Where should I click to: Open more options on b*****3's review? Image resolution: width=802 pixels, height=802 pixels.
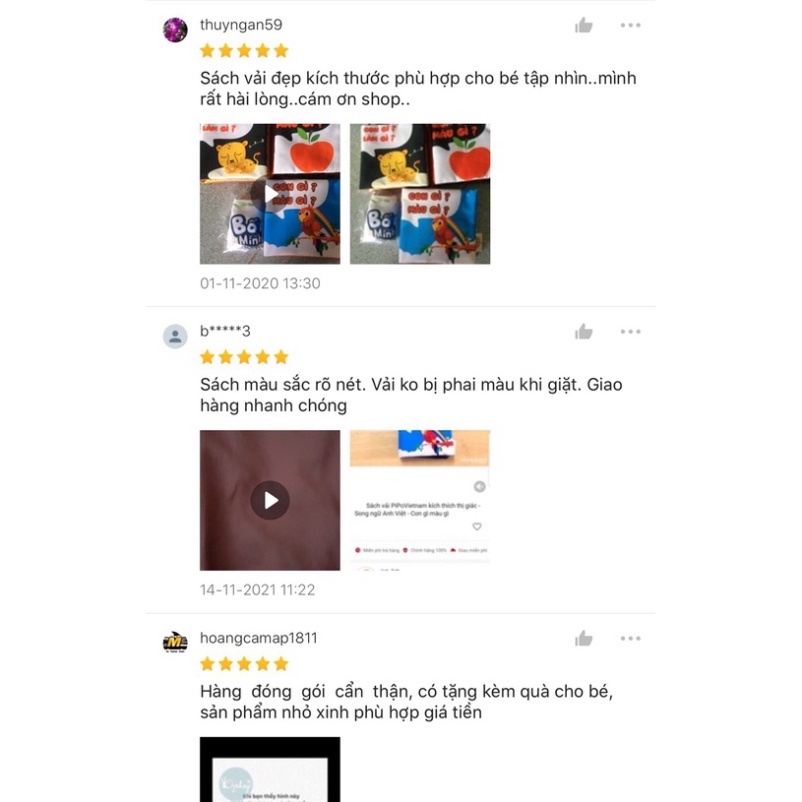[x=630, y=332]
